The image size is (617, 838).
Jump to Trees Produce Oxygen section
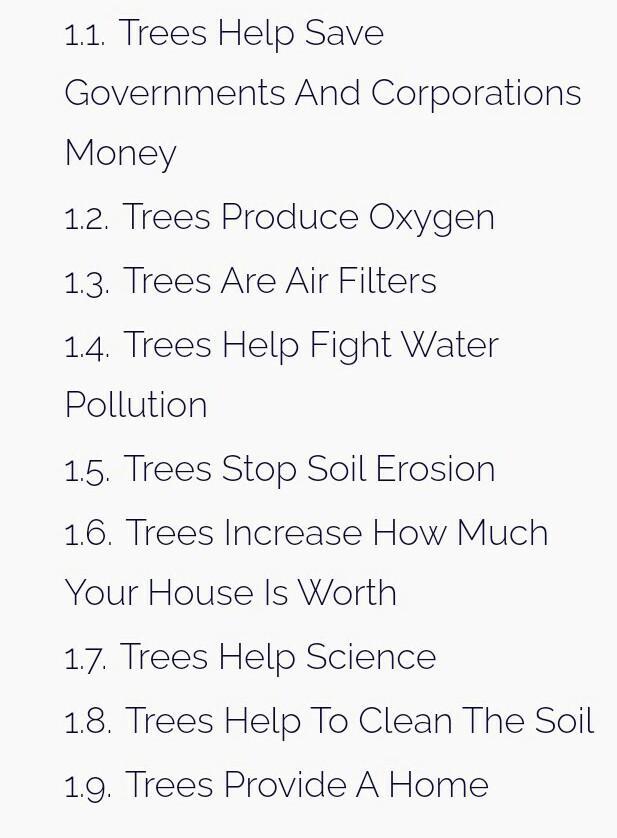point(308,217)
